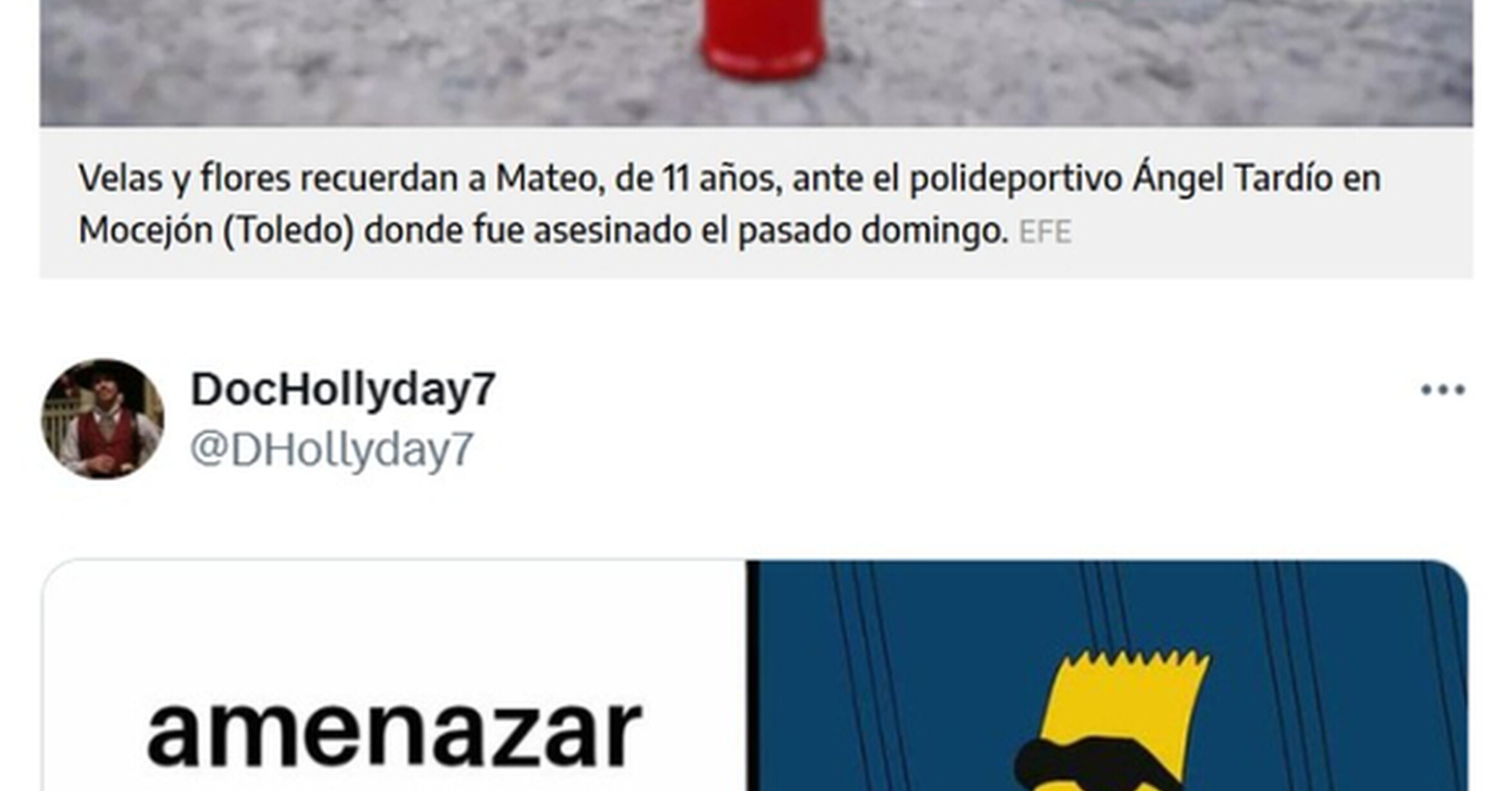This screenshot has height=791, width=1512.
Task: Open the embedded tweet image with Bart
Action: click(x=754, y=675)
